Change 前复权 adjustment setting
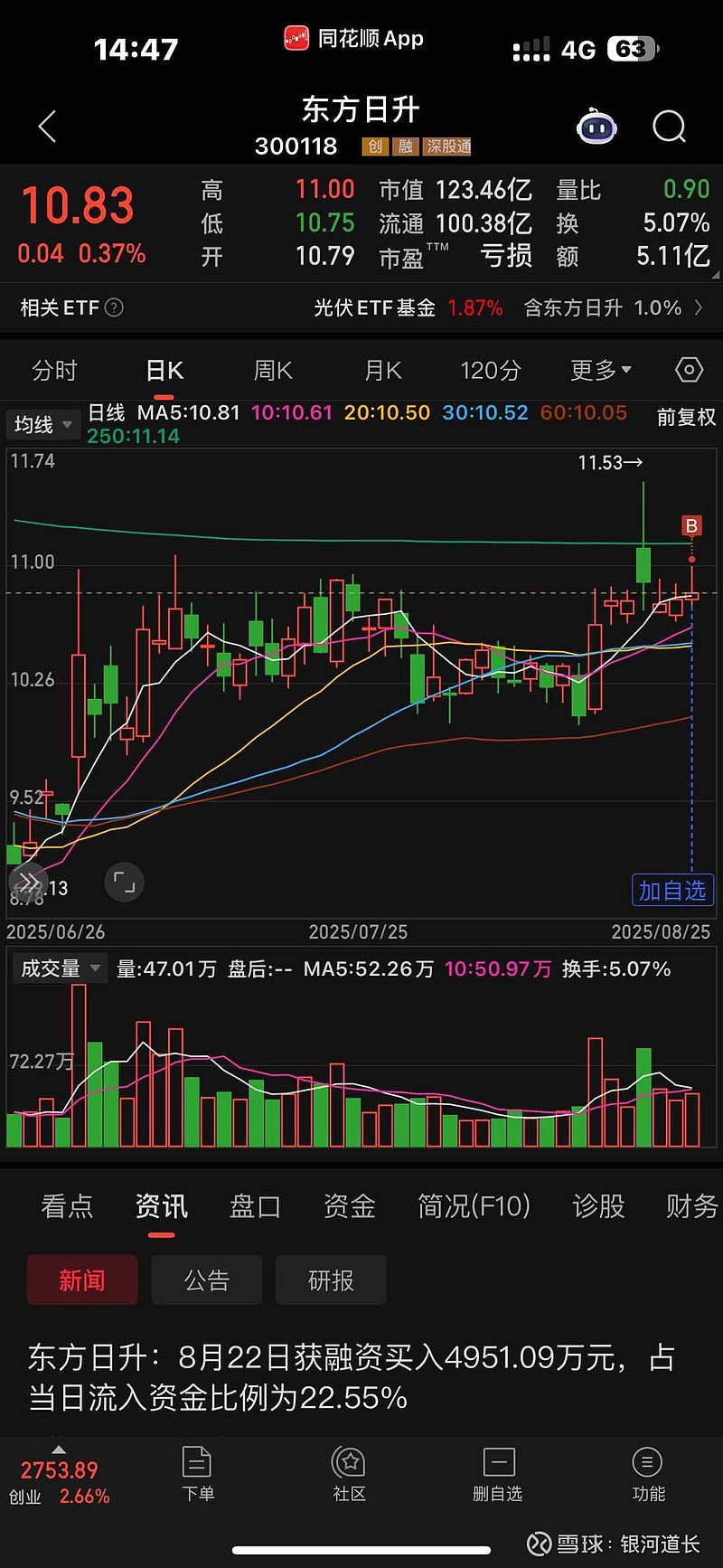Screen dimensions: 723x1568 click(685, 417)
